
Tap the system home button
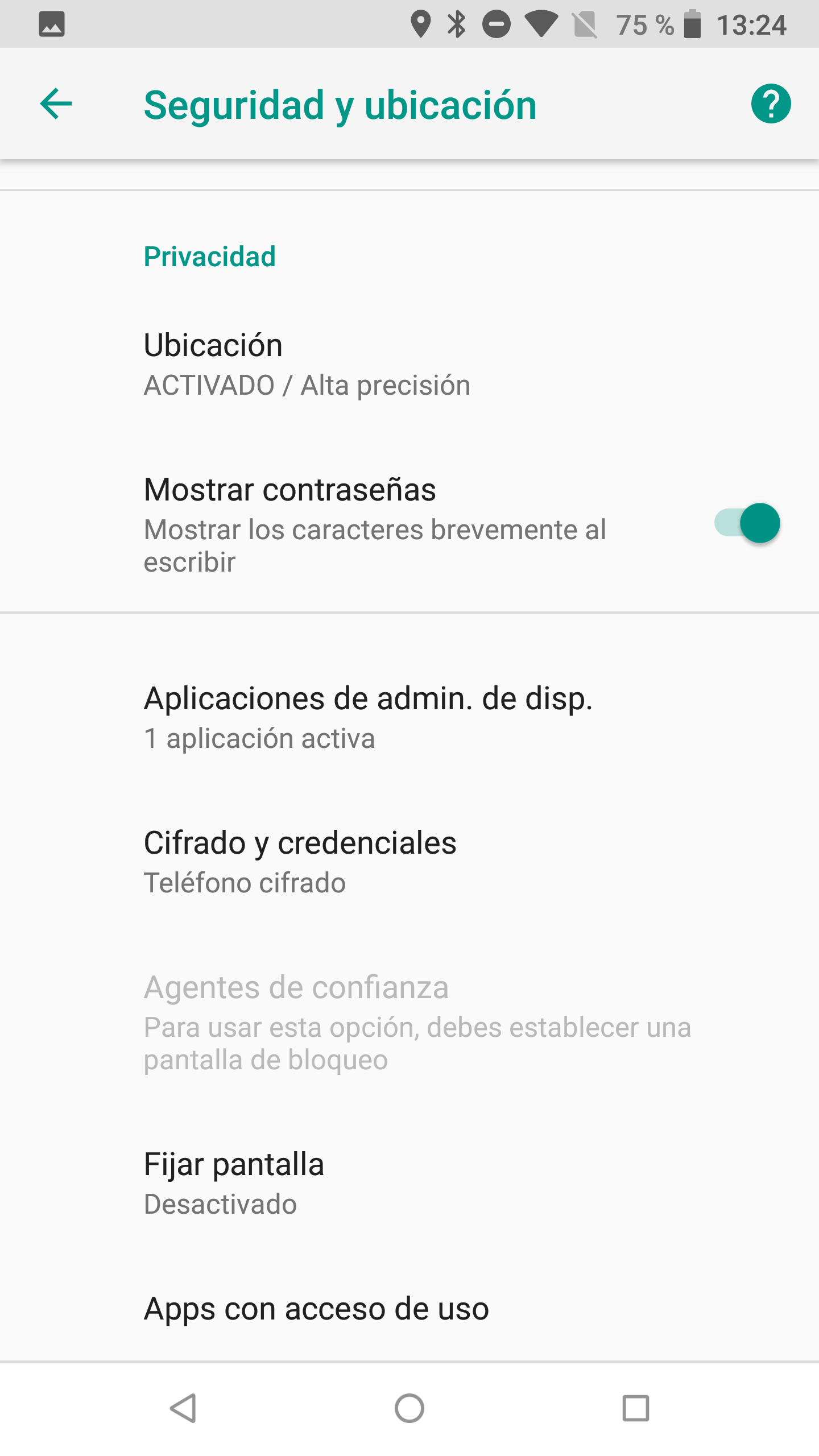(409, 1408)
